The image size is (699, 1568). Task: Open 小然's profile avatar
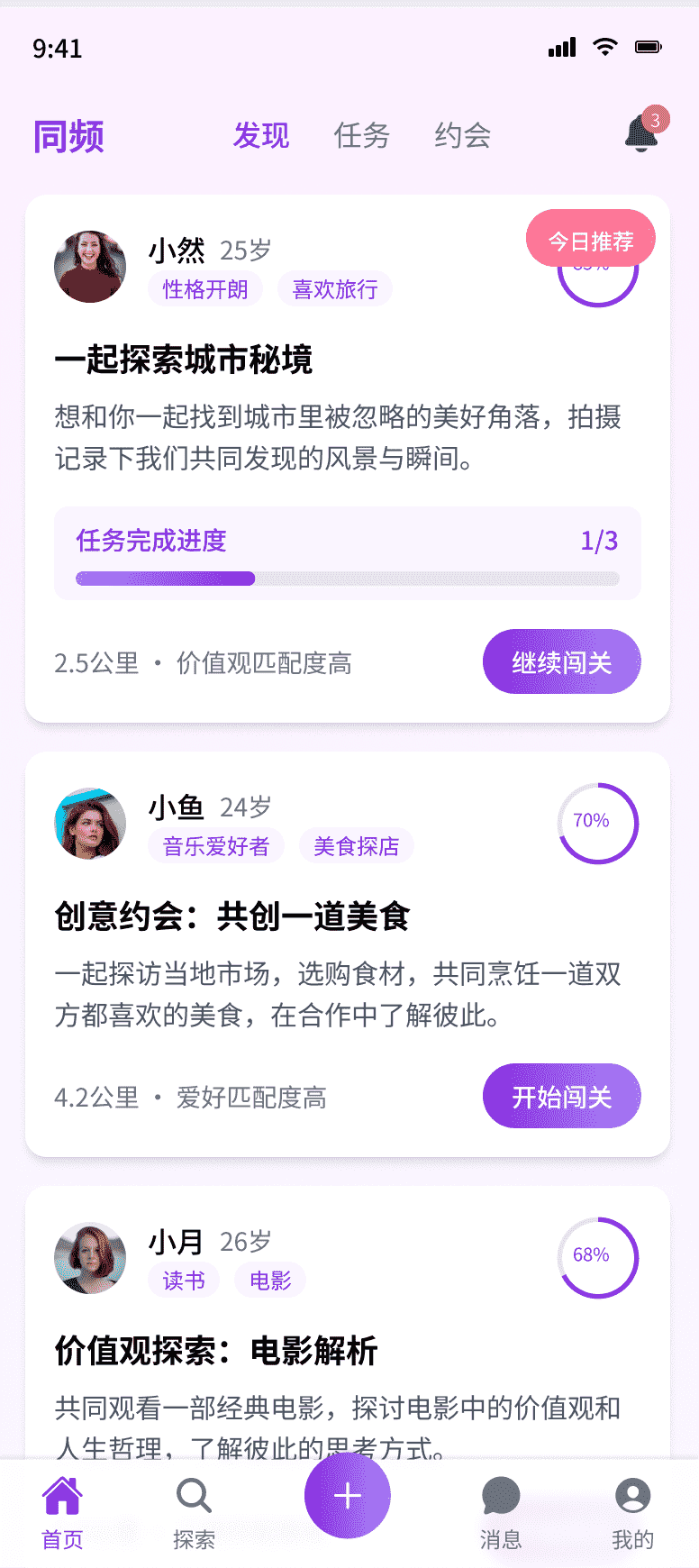[x=90, y=267]
